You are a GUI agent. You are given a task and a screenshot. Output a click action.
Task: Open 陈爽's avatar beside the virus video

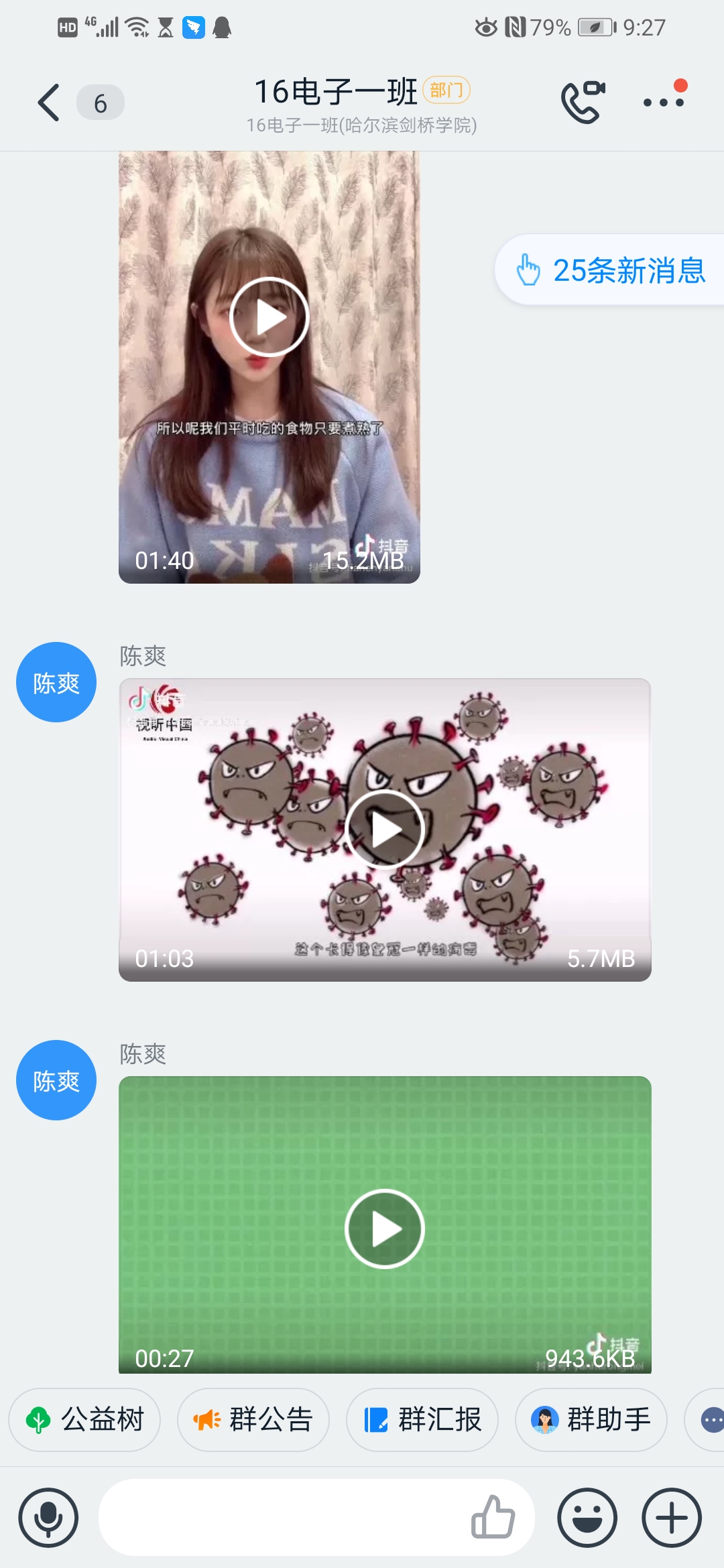tap(56, 682)
